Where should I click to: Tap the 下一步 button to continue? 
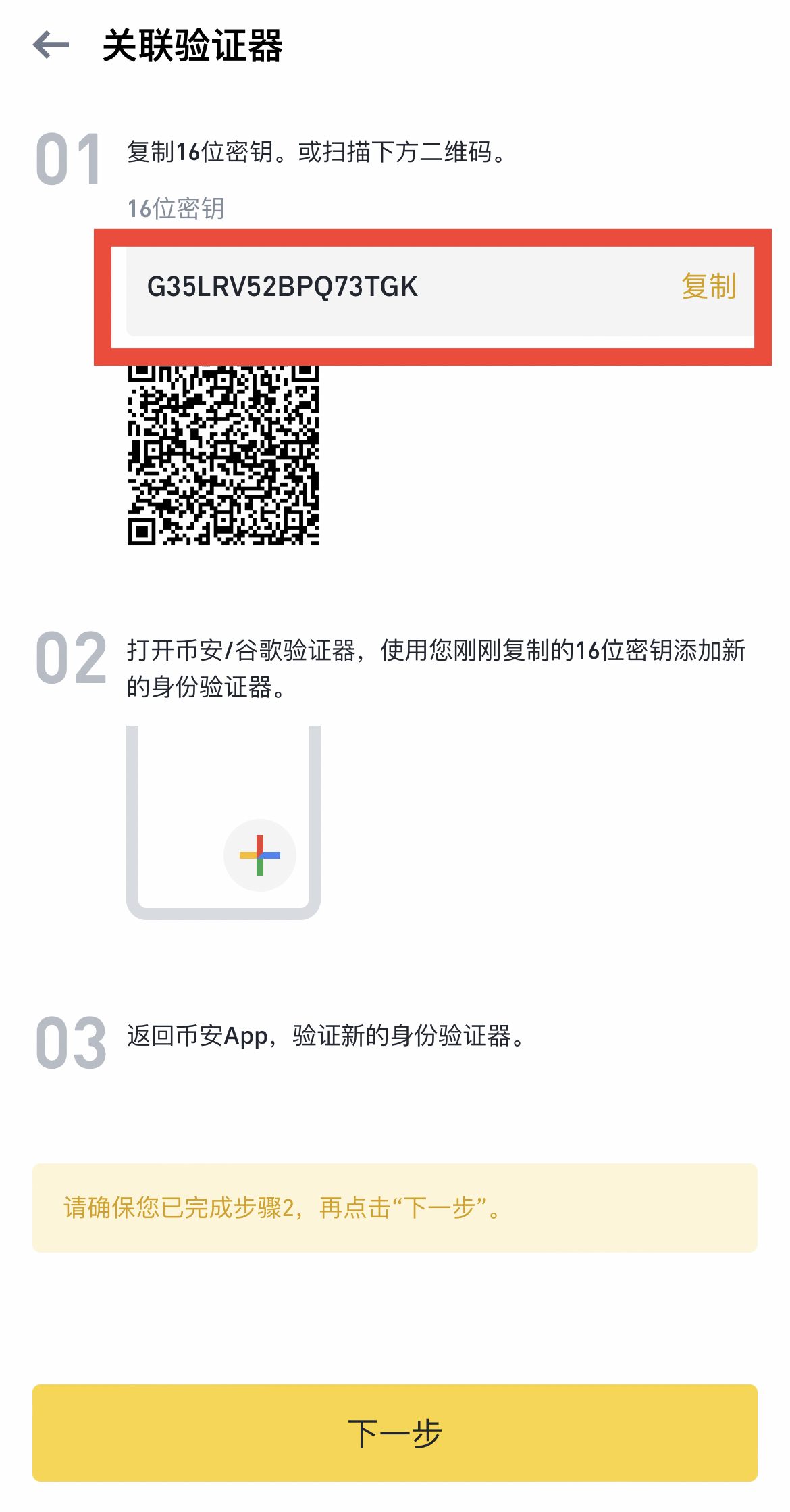click(395, 1432)
